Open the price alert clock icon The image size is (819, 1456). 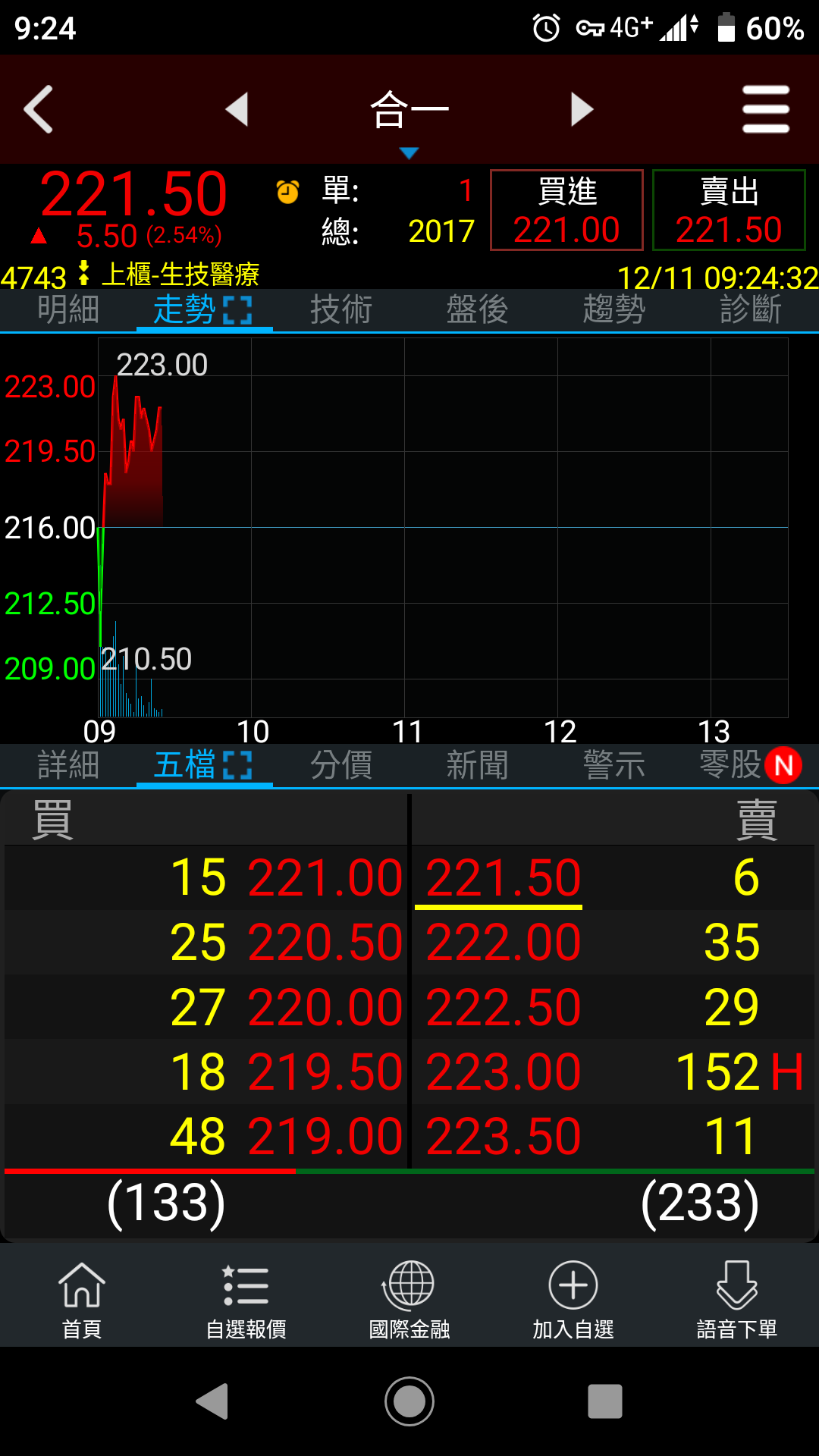point(287,192)
